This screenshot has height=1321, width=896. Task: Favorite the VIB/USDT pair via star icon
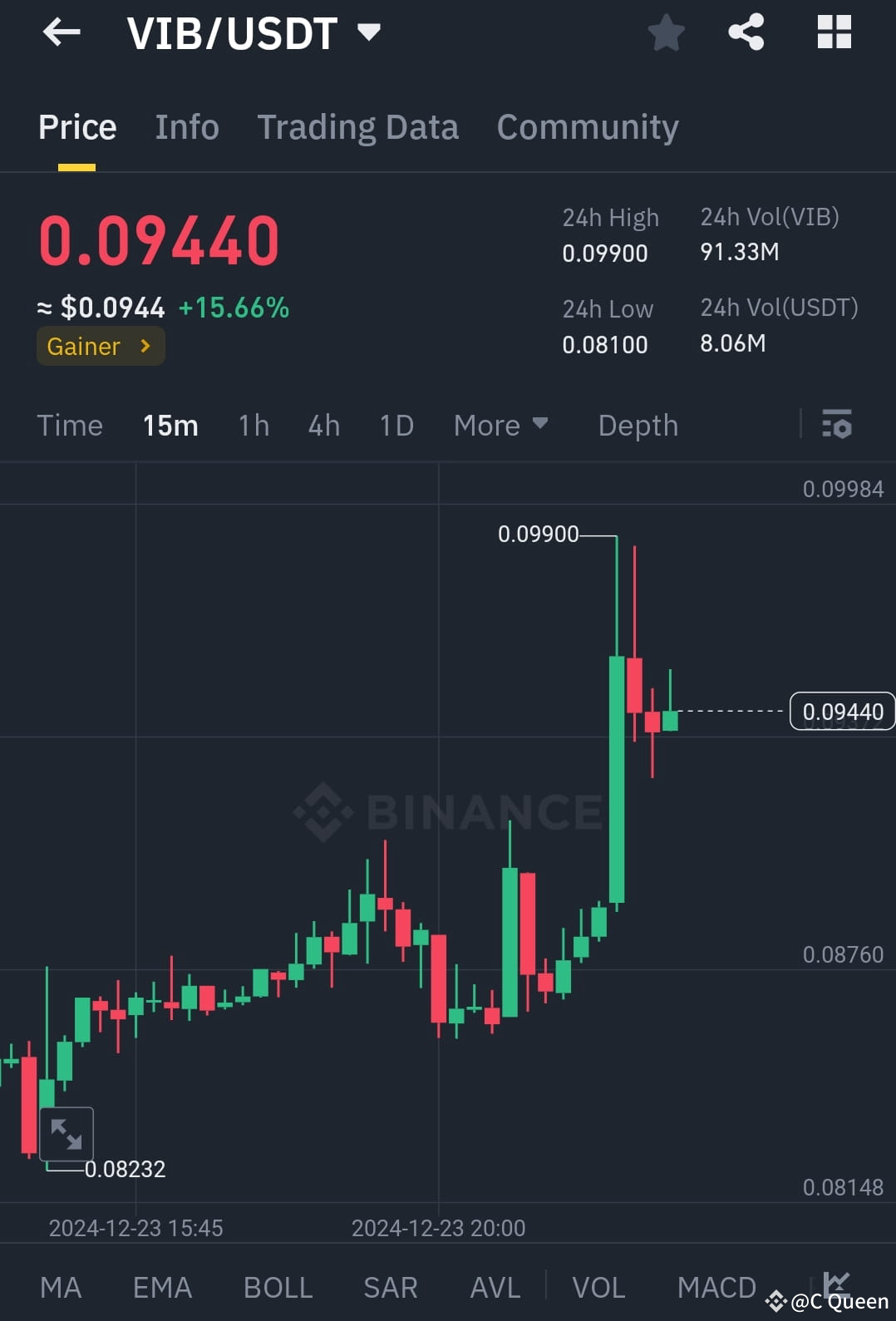tap(666, 32)
